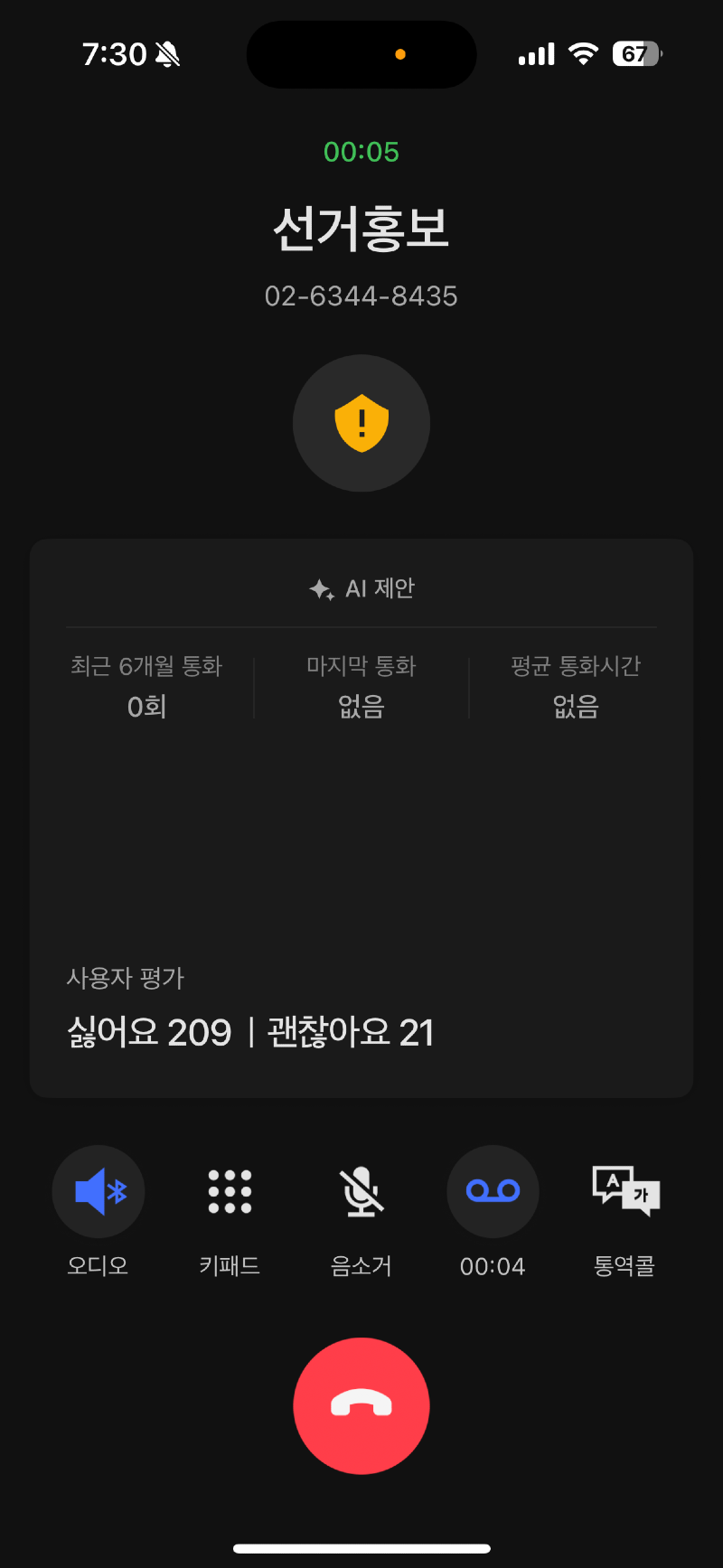Mute the microphone with 음소거

361,1191
